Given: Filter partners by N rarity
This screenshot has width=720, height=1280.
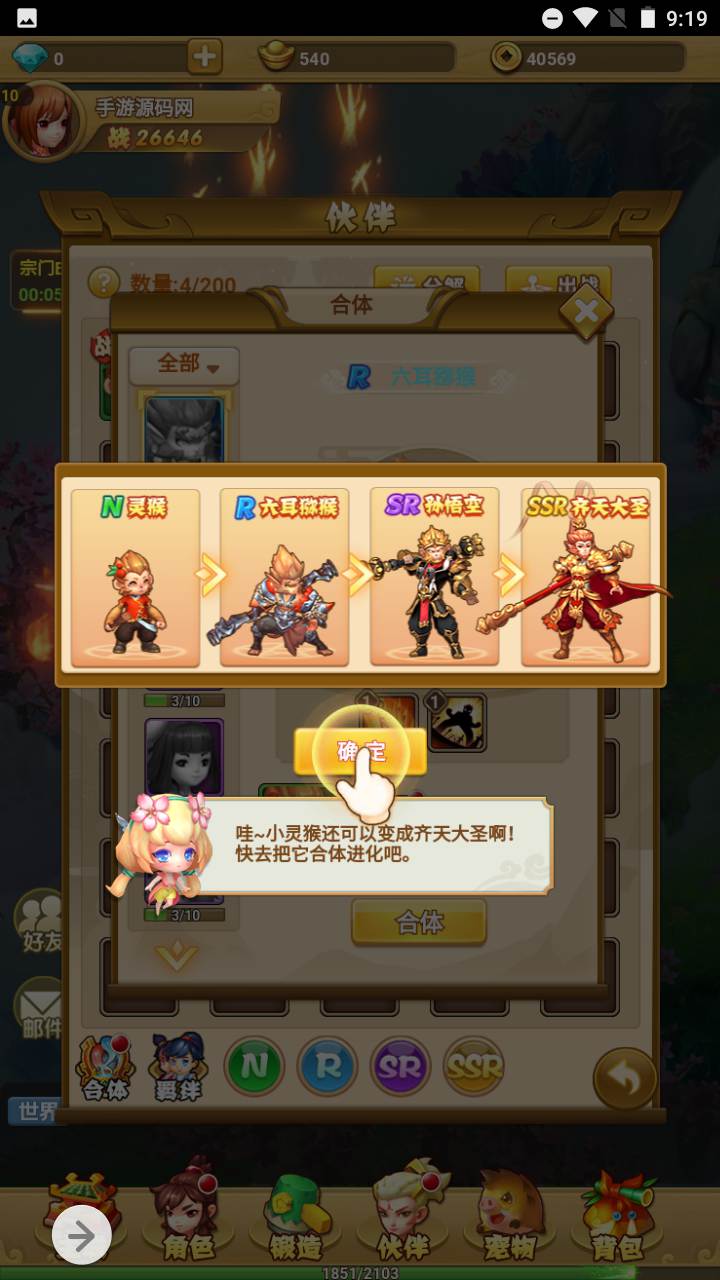Looking at the screenshot, I should pyautogui.click(x=254, y=1066).
